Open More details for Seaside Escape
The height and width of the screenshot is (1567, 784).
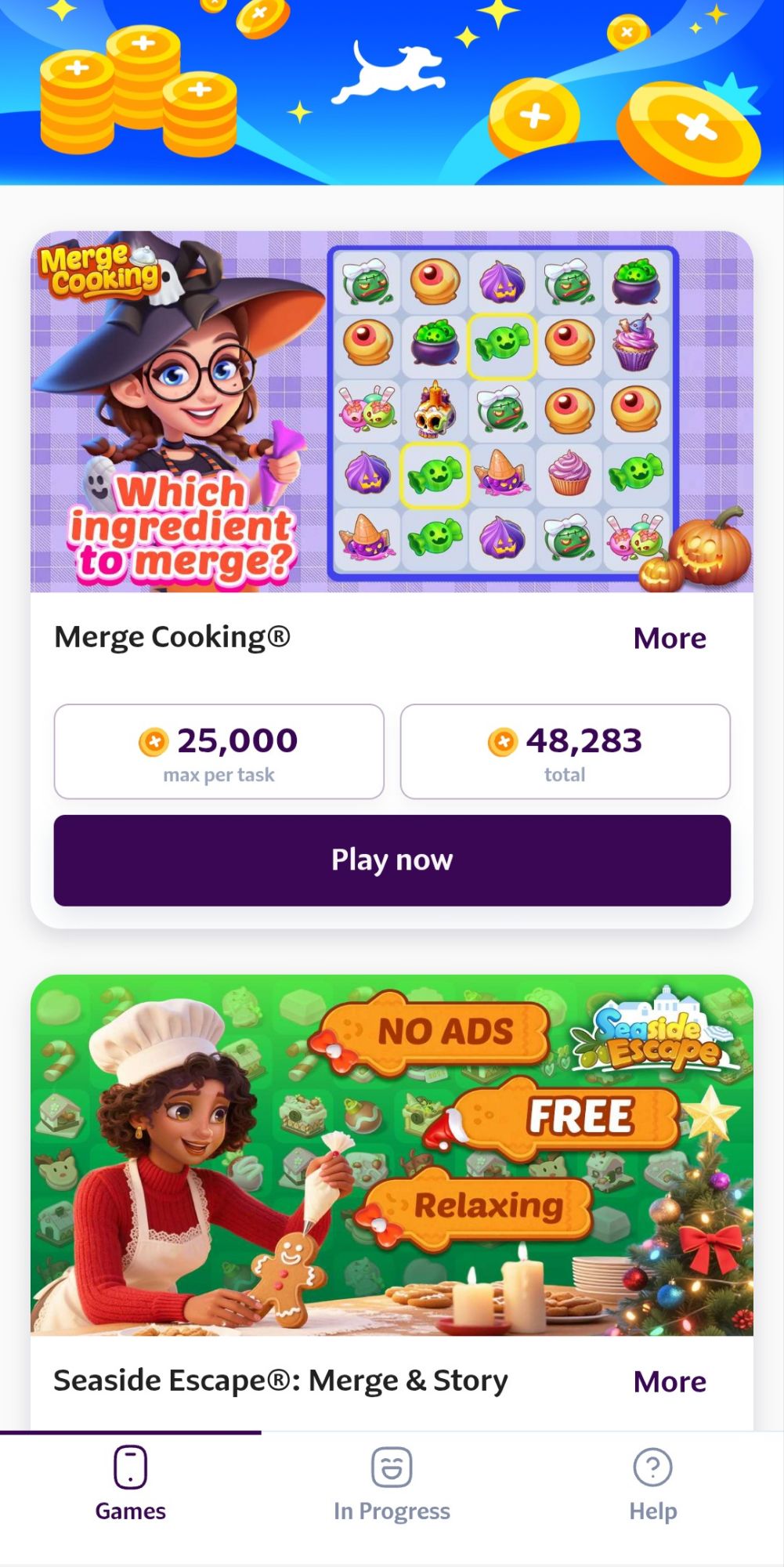click(669, 1382)
